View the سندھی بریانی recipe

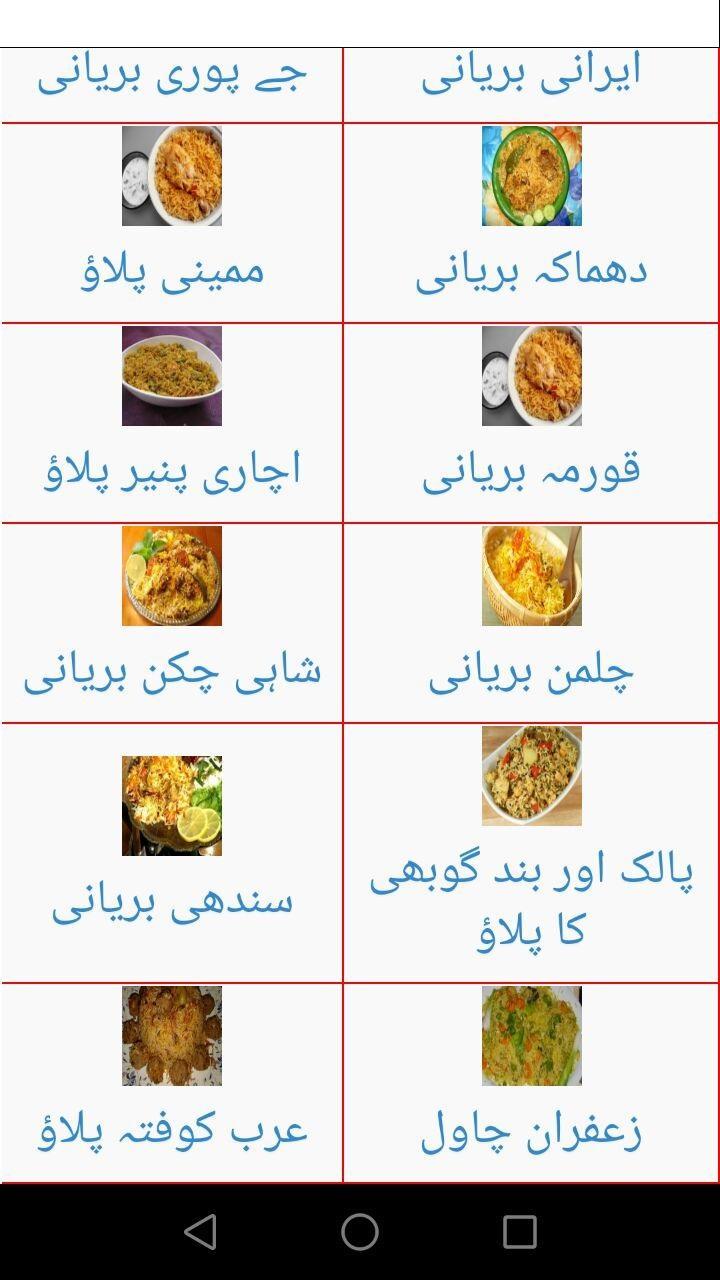click(172, 852)
